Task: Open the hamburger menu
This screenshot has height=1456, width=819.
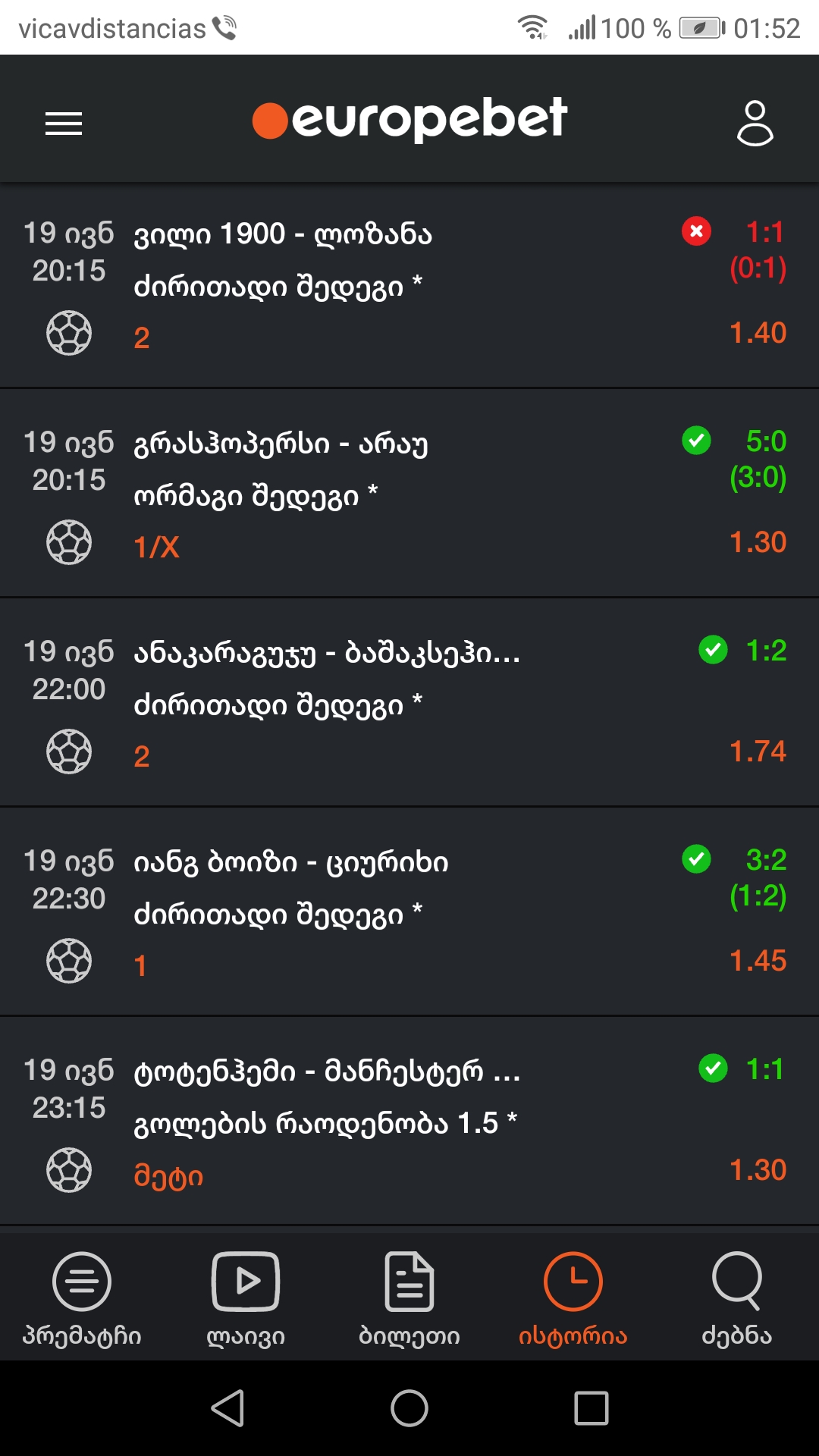Action: tap(64, 124)
